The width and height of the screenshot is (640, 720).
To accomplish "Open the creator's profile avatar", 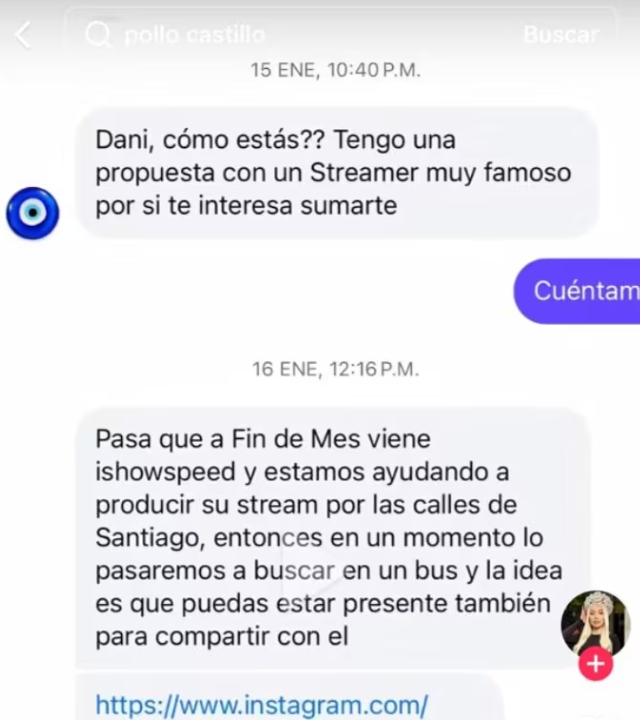I will [x=595, y=622].
